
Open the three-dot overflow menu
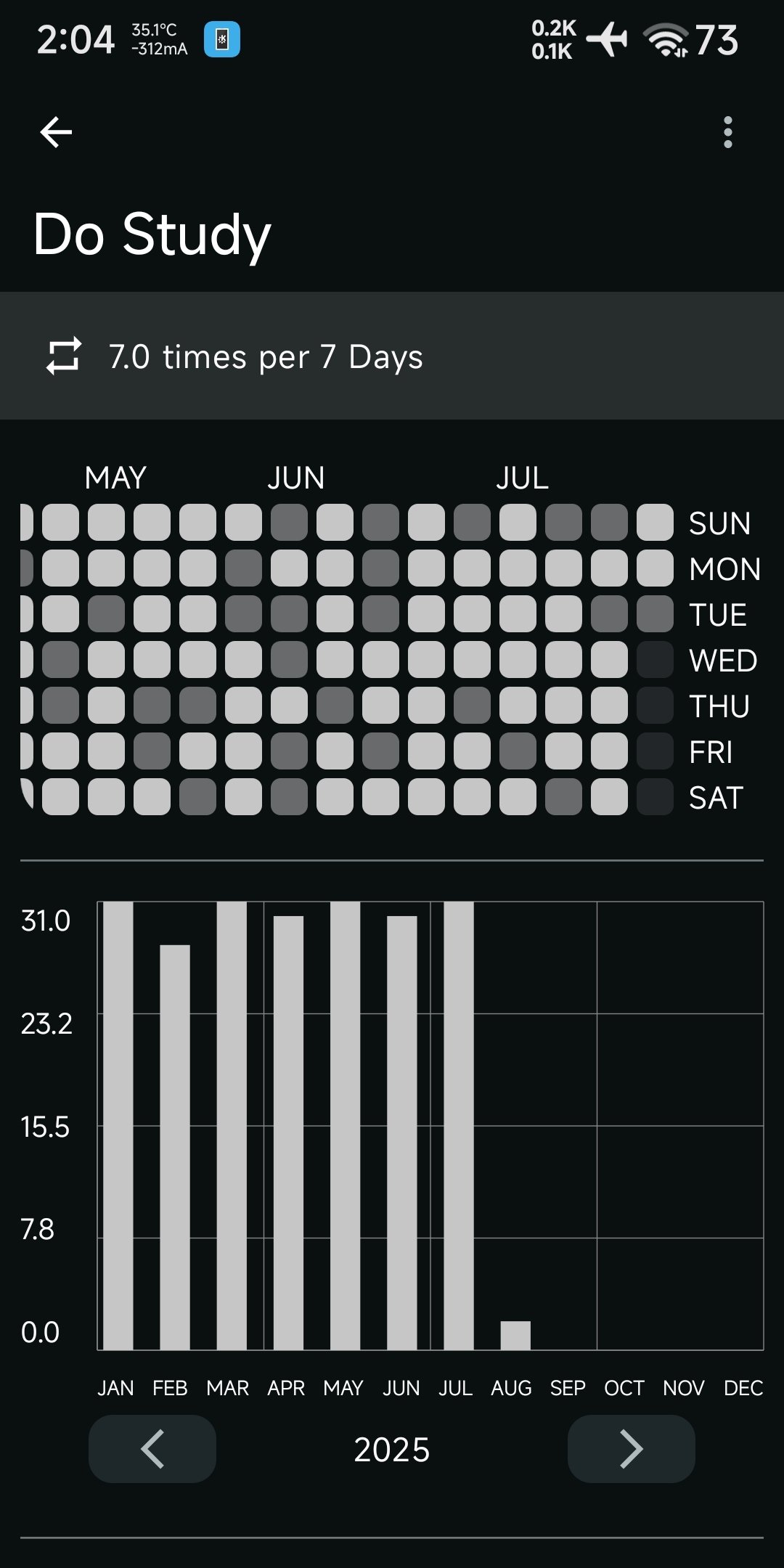click(x=727, y=132)
